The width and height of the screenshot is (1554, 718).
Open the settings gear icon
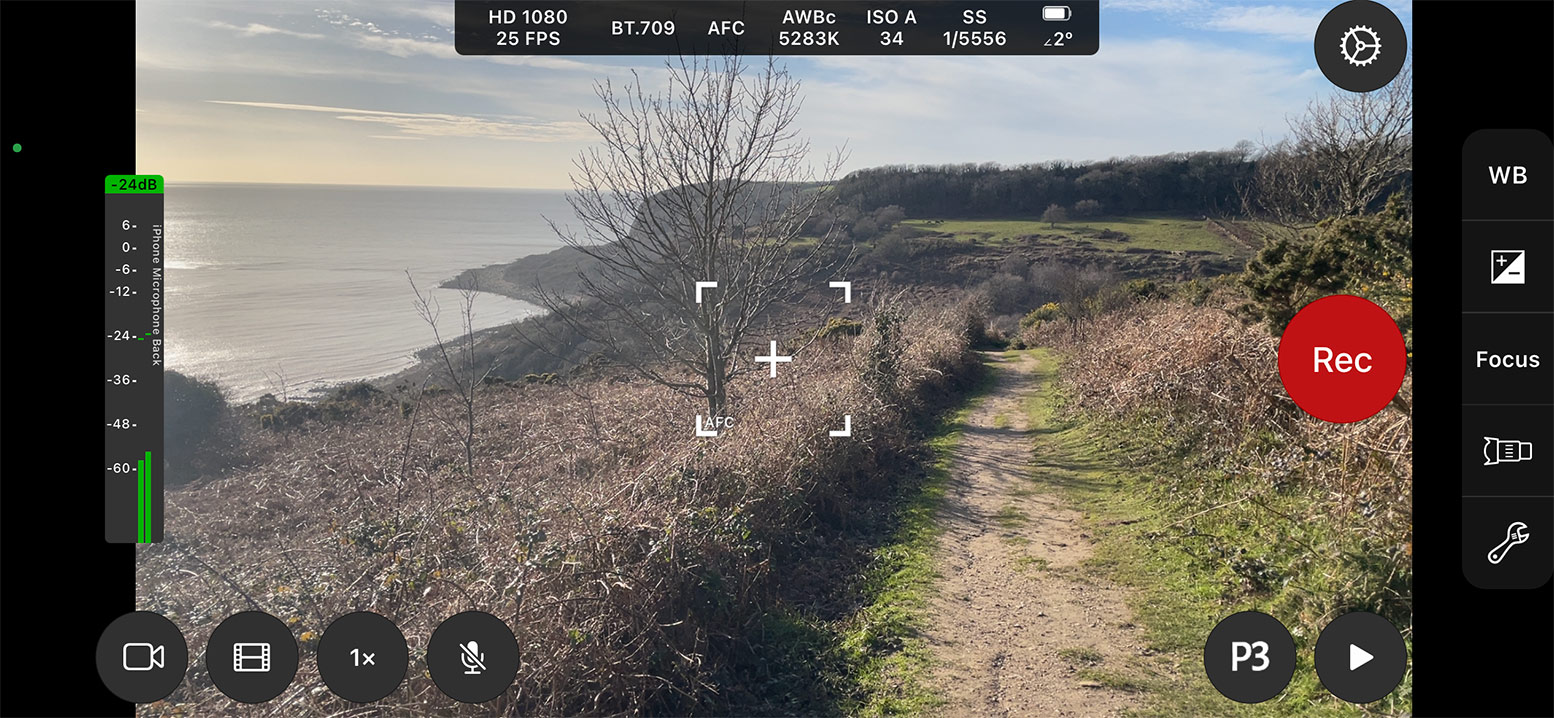1360,46
